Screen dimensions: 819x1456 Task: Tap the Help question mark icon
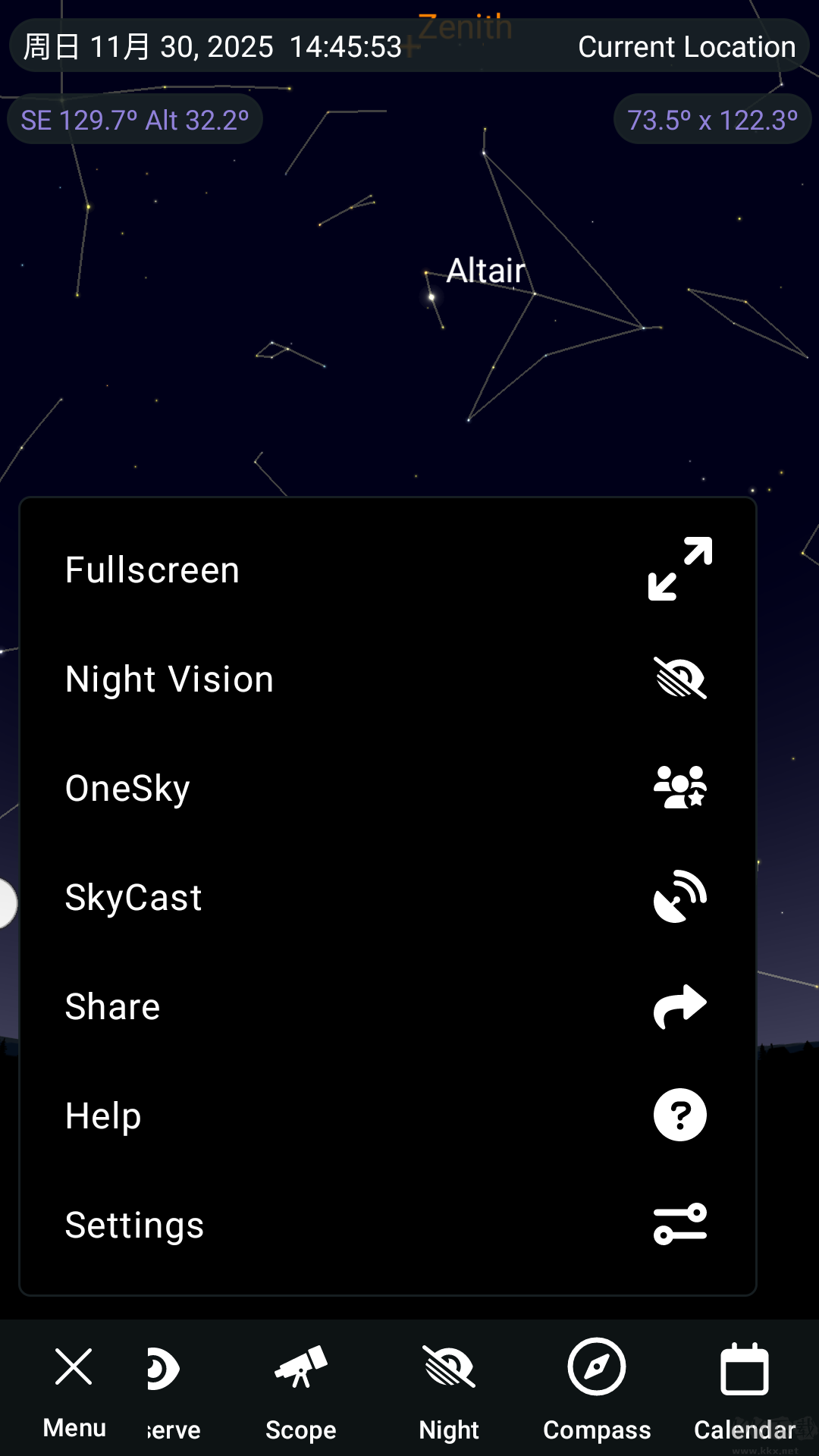pos(679,1115)
